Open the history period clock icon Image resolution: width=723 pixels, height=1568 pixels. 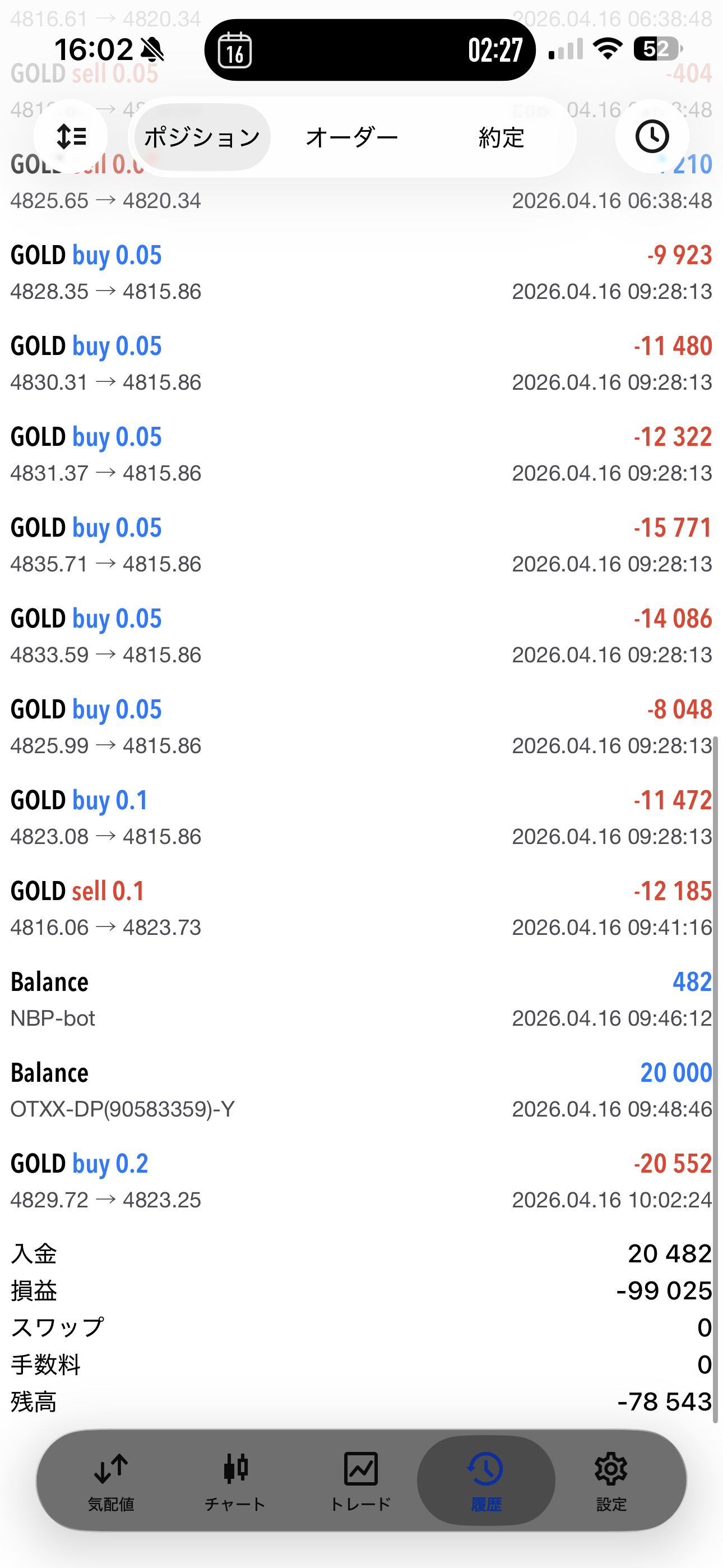(652, 136)
